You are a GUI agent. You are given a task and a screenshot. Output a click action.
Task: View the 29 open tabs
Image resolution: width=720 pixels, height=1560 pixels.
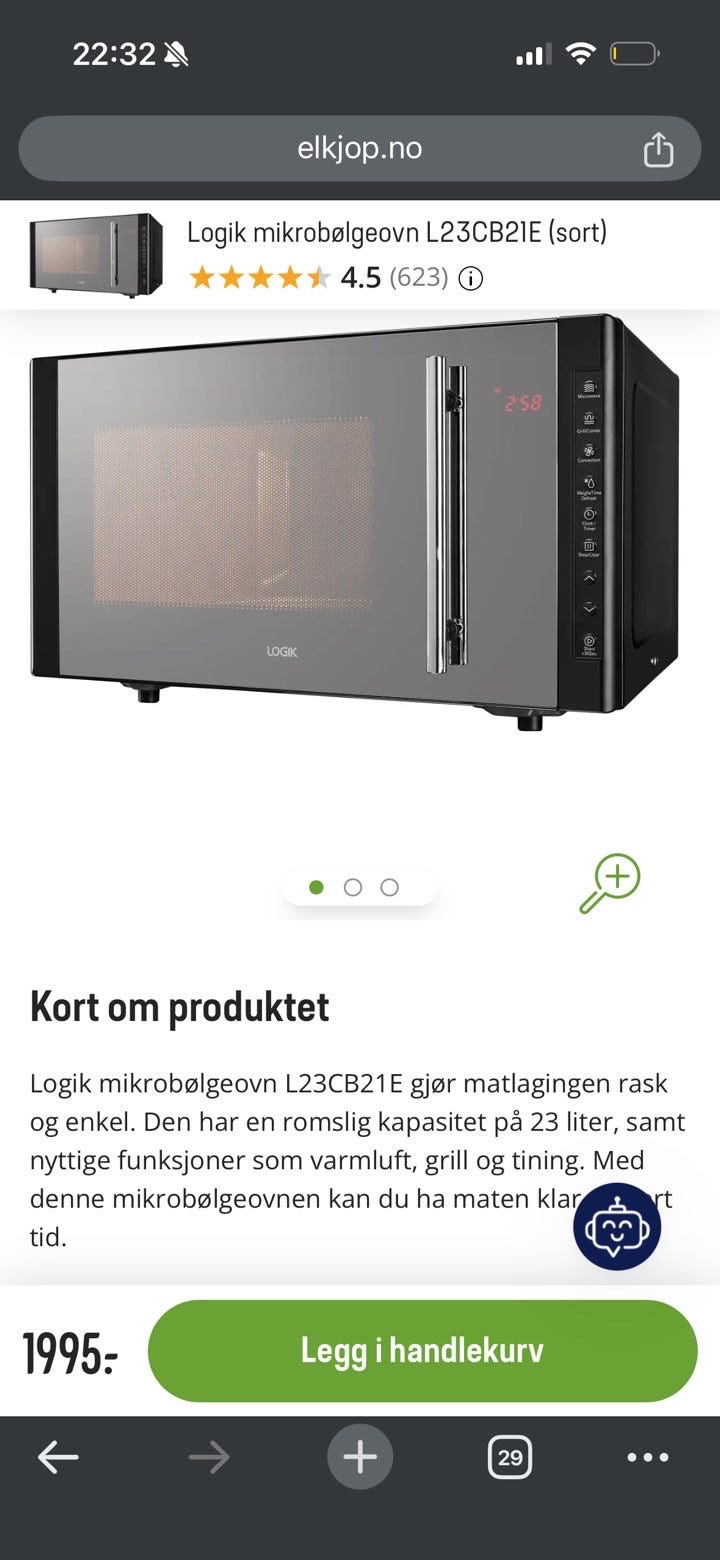510,1457
